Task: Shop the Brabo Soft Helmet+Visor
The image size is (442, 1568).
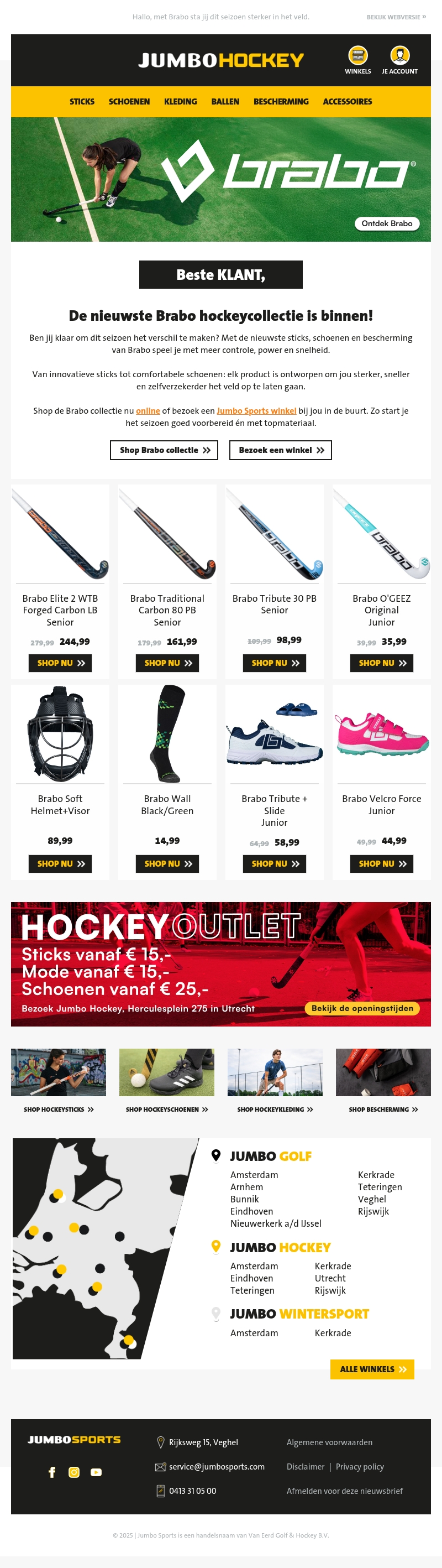Action: 60,863
